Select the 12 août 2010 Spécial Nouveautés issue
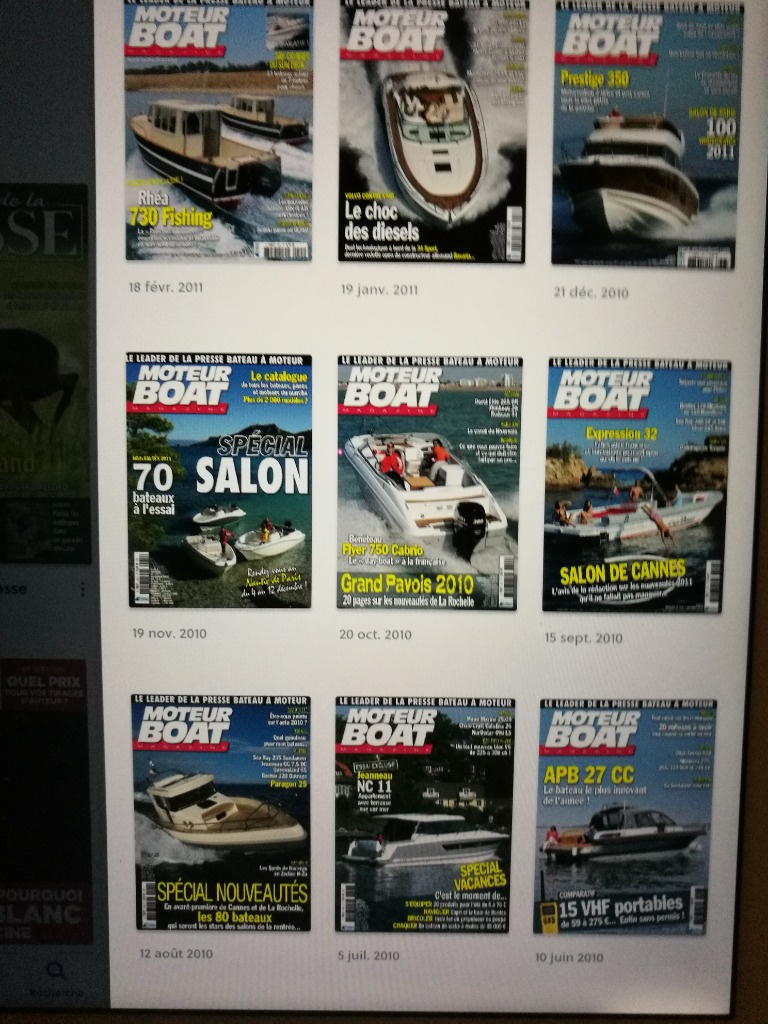The image size is (768, 1024). (222, 812)
